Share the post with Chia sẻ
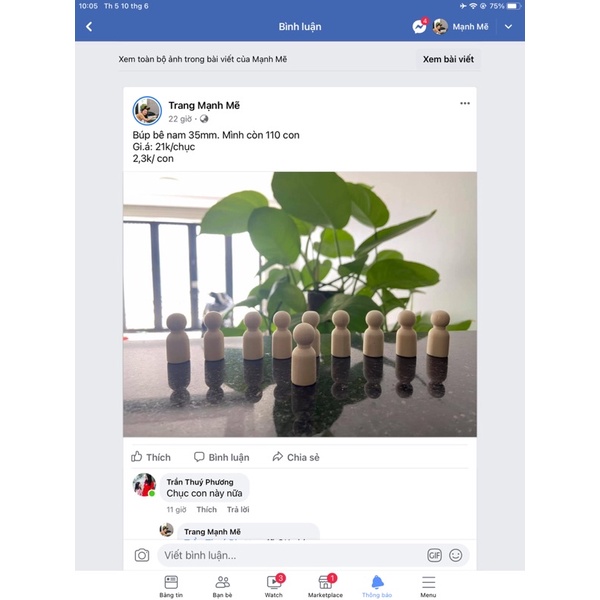The image size is (600, 600). [x=295, y=457]
